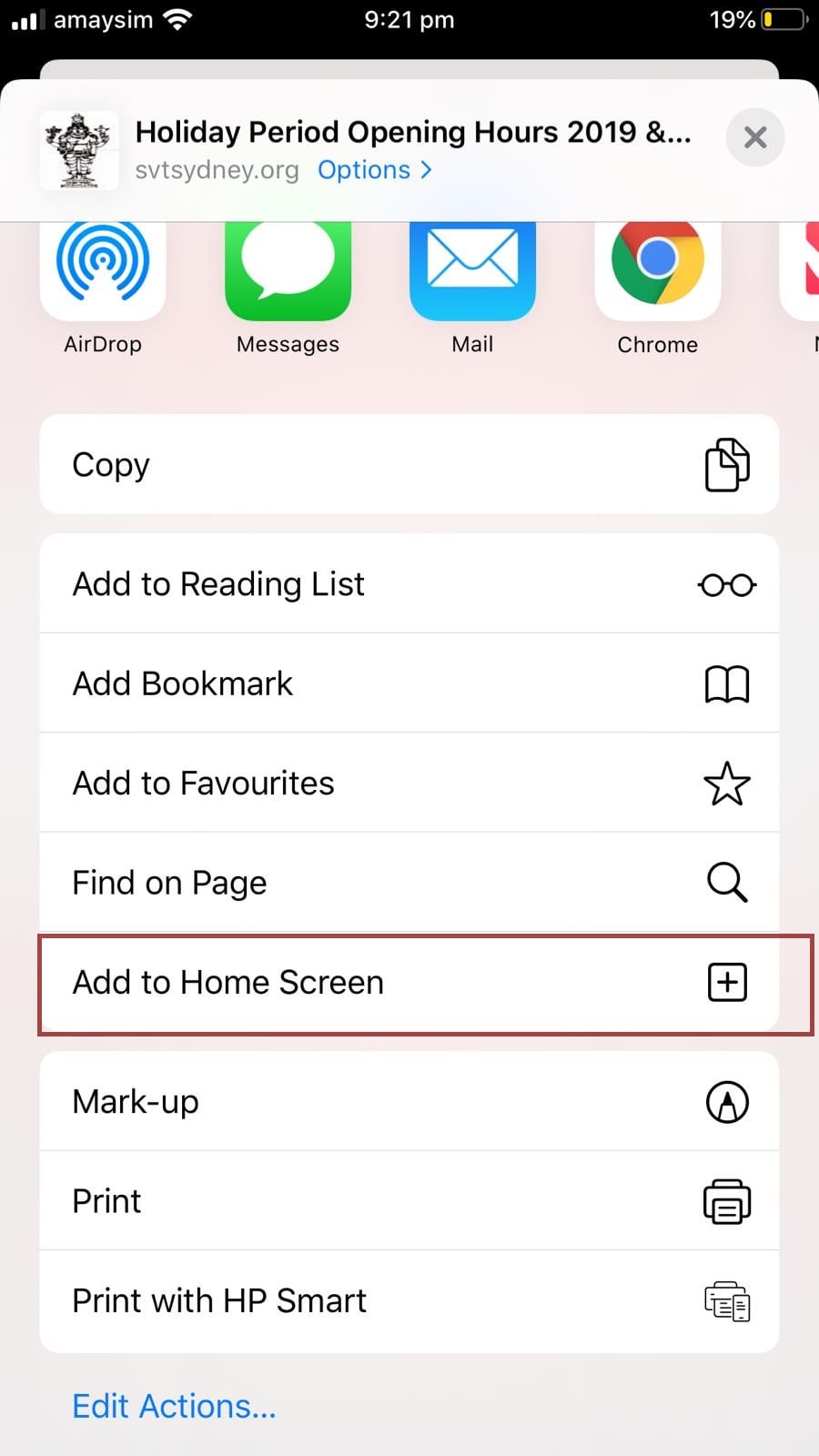Image resolution: width=819 pixels, height=1456 pixels.
Task: Select Add Bookmark
Action: pyautogui.click(x=409, y=683)
